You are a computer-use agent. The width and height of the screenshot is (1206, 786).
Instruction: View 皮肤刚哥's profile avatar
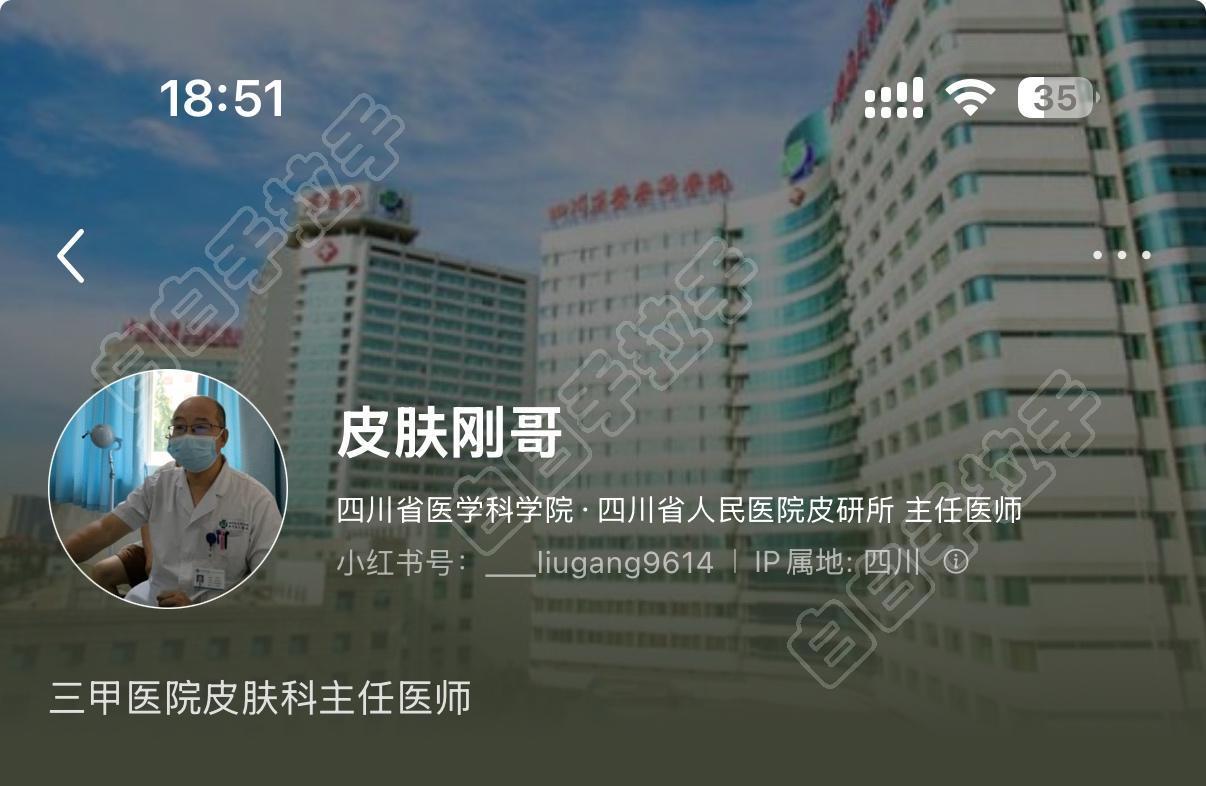click(168, 489)
